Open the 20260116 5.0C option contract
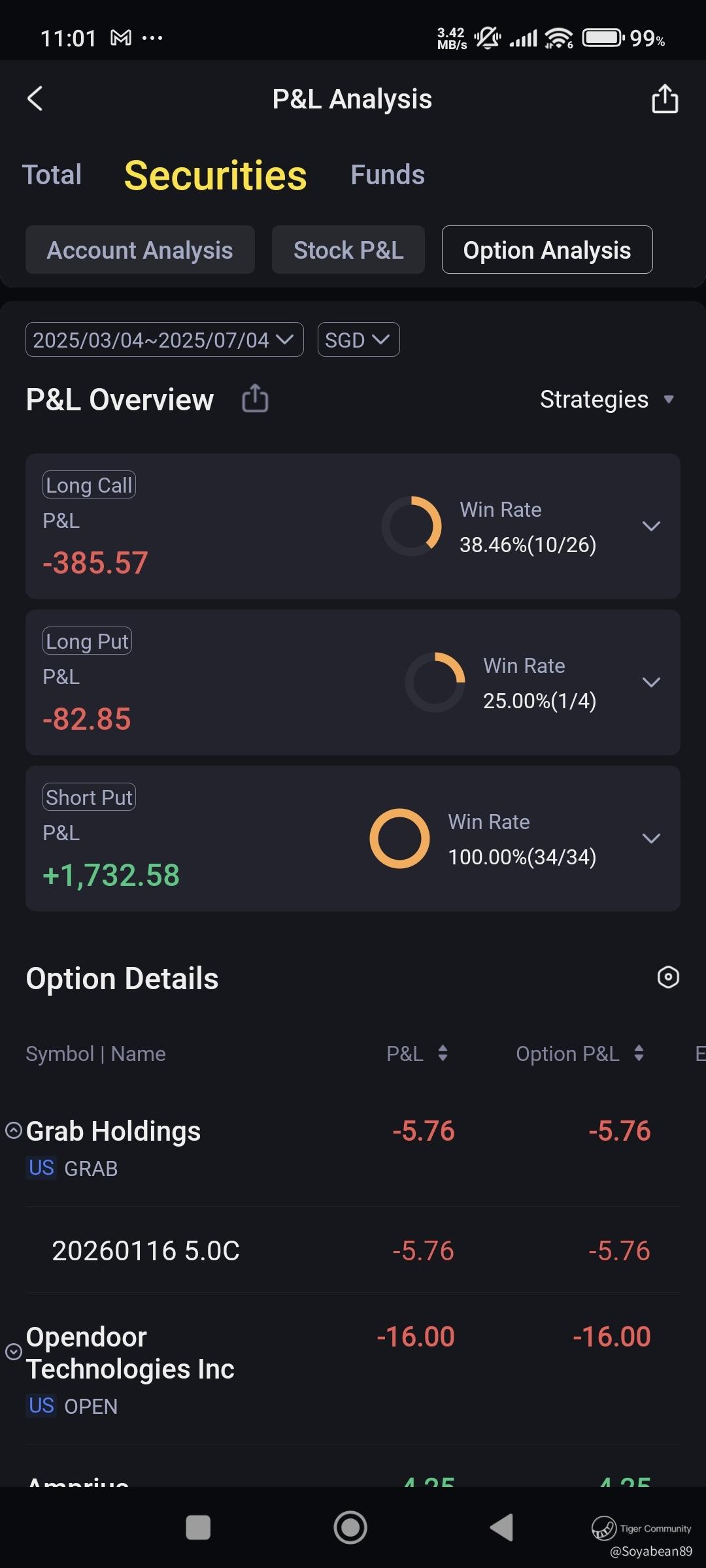Screen dimensions: 706x1568 pyautogui.click(x=146, y=1250)
